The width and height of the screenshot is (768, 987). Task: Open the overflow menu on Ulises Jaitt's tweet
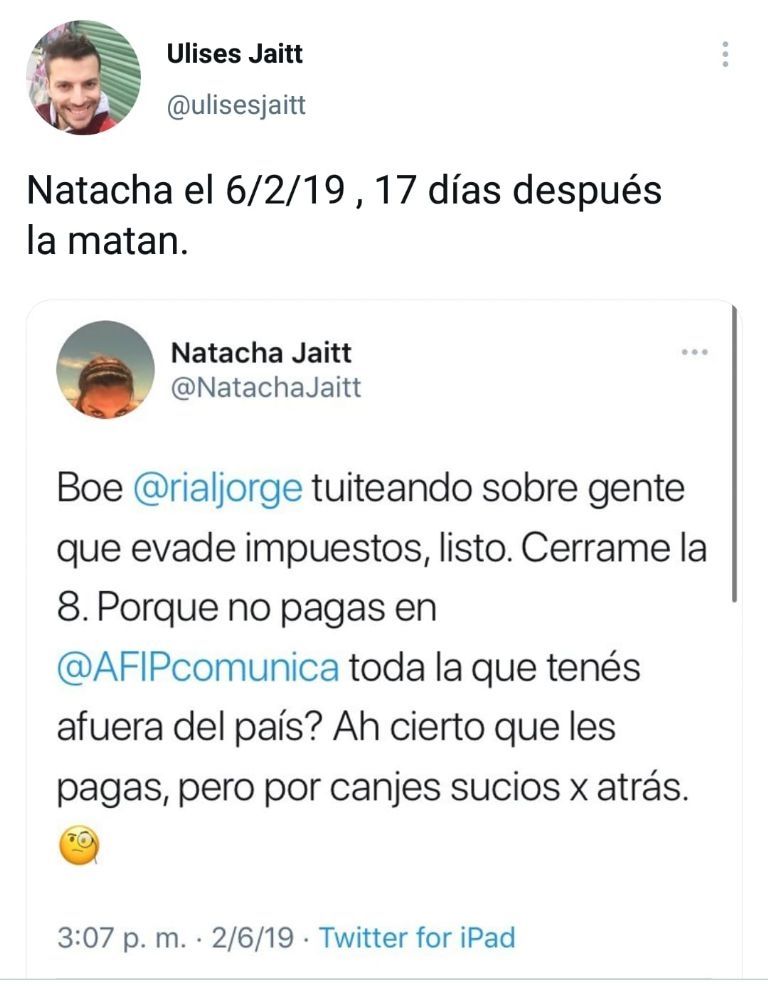click(726, 54)
